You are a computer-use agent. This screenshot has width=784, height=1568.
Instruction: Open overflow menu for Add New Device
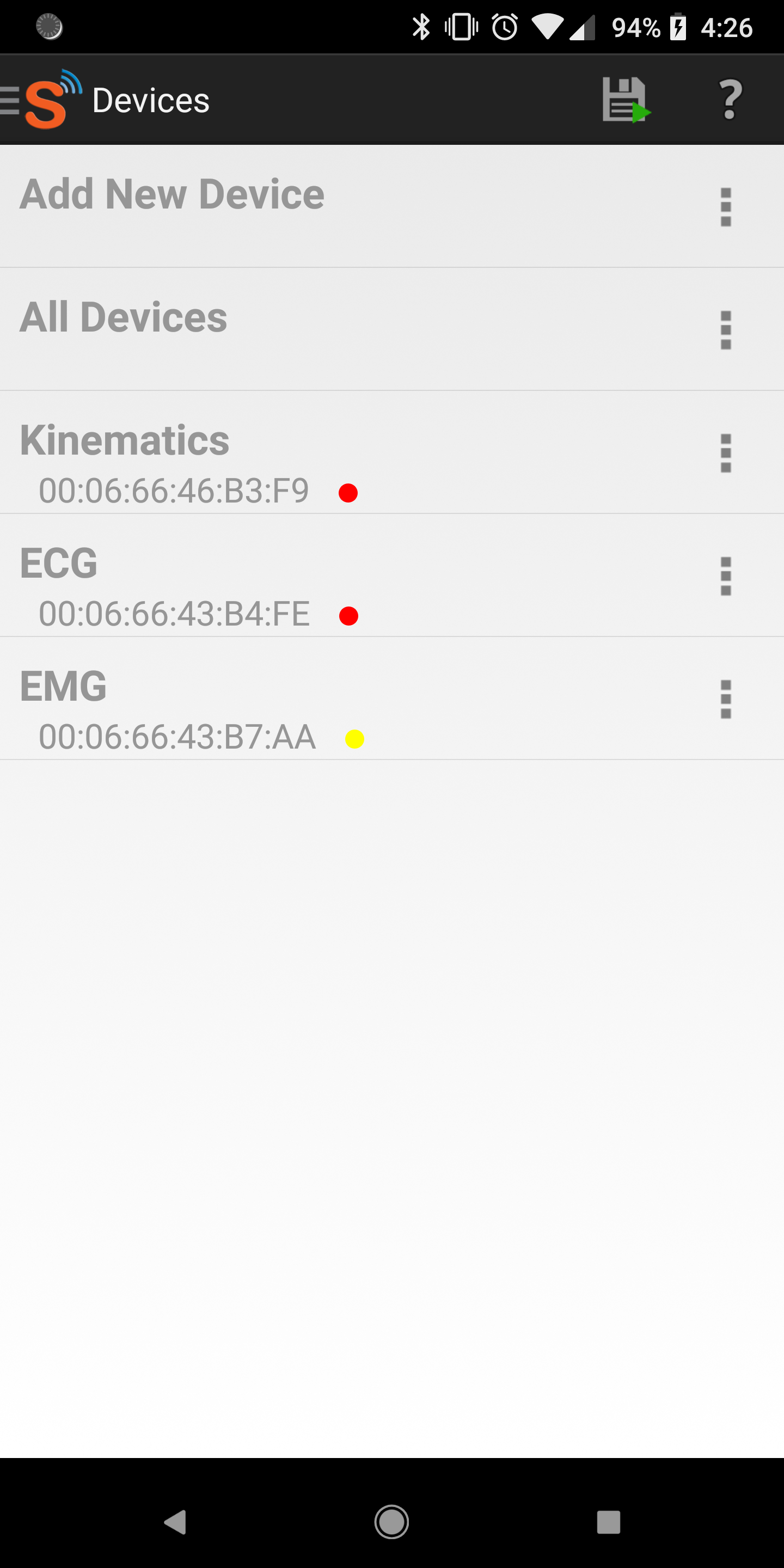click(725, 207)
